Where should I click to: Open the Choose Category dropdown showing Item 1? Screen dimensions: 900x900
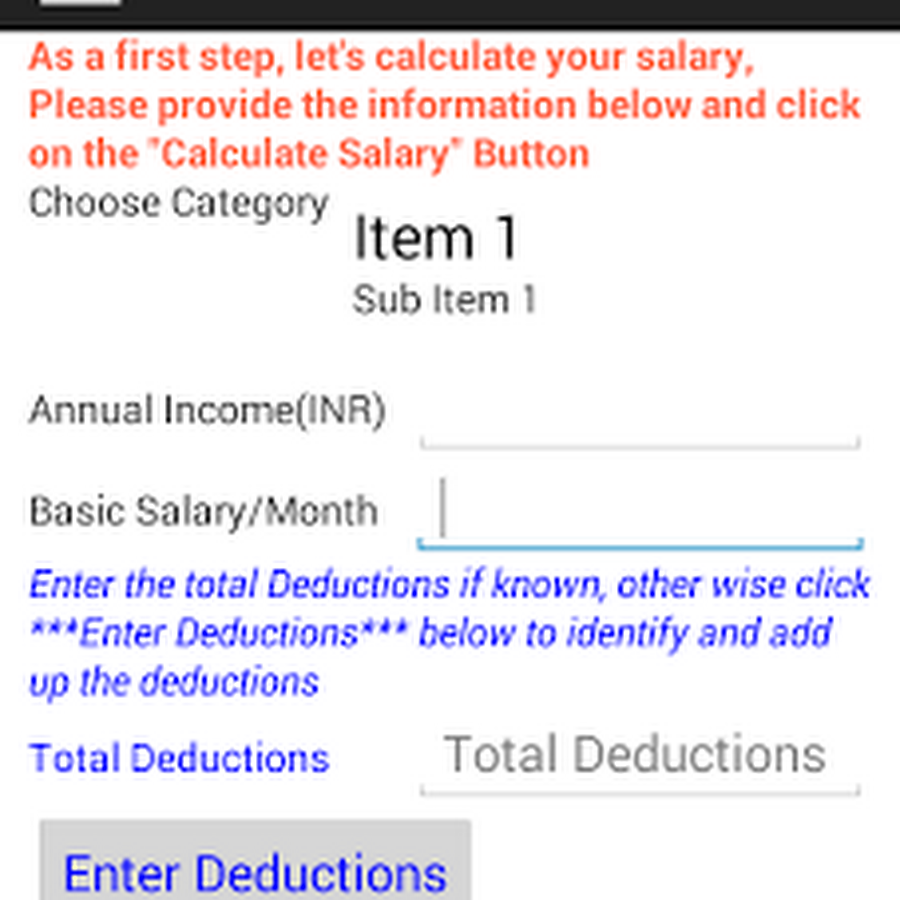pyautogui.click(x=445, y=260)
